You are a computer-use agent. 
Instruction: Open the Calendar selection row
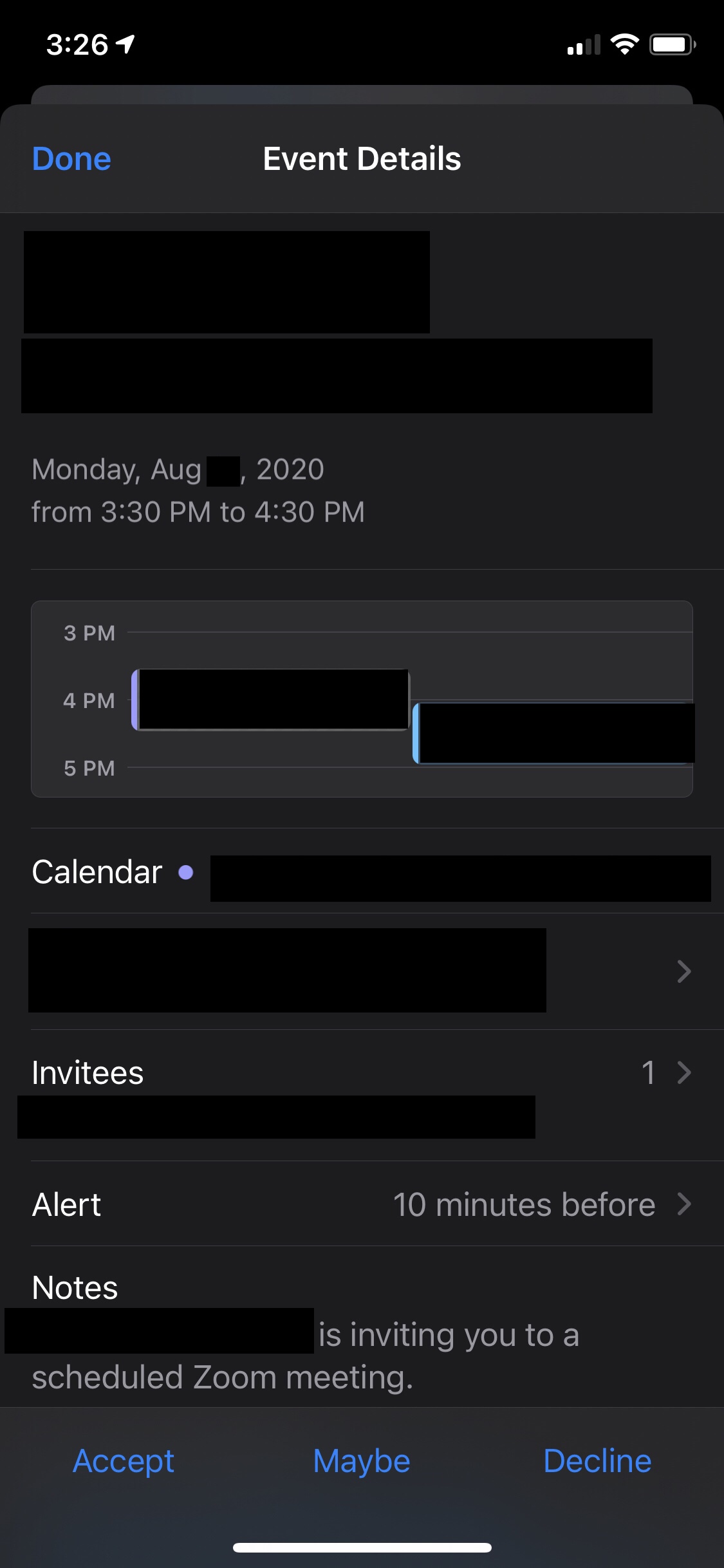click(x=360, y=872)
